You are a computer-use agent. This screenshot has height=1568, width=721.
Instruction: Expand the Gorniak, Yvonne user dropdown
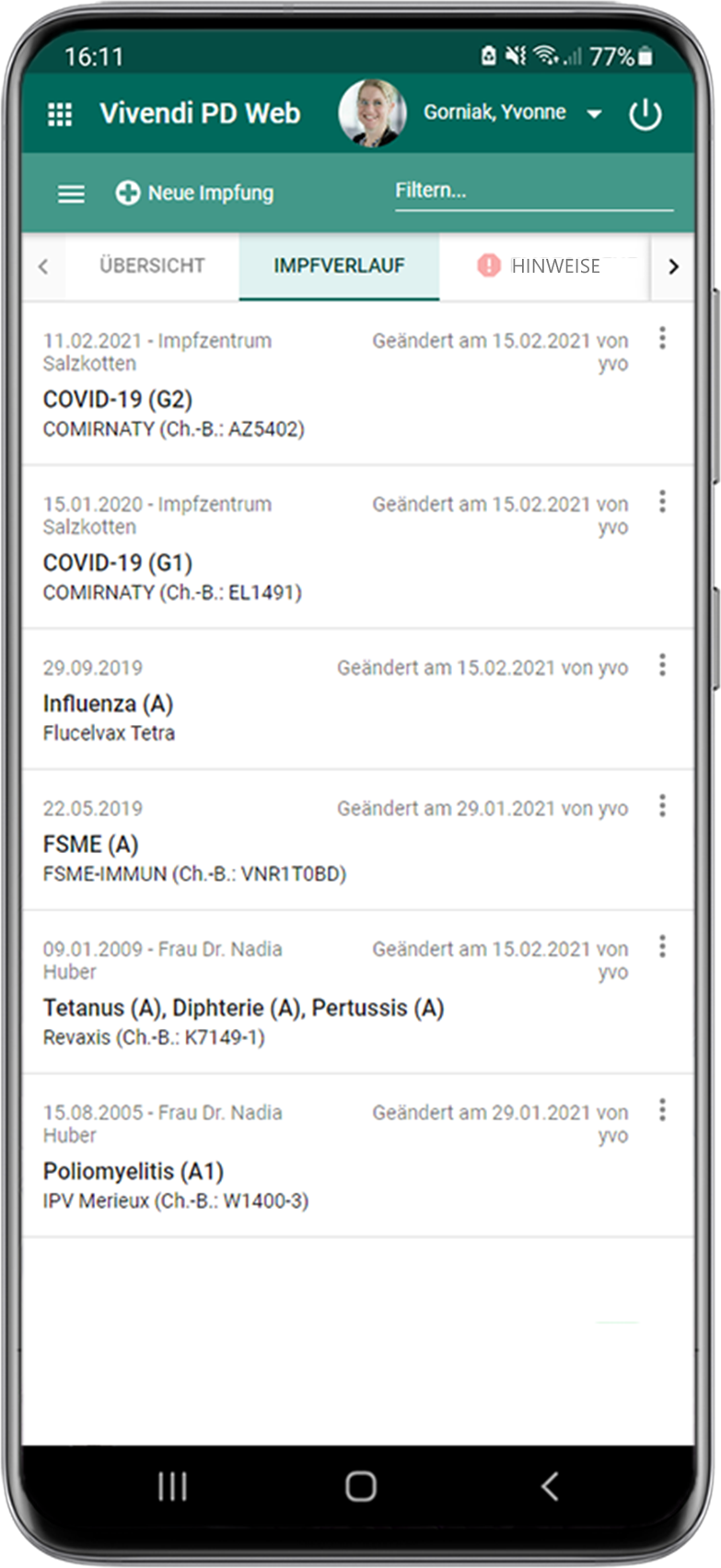(595, 113)
